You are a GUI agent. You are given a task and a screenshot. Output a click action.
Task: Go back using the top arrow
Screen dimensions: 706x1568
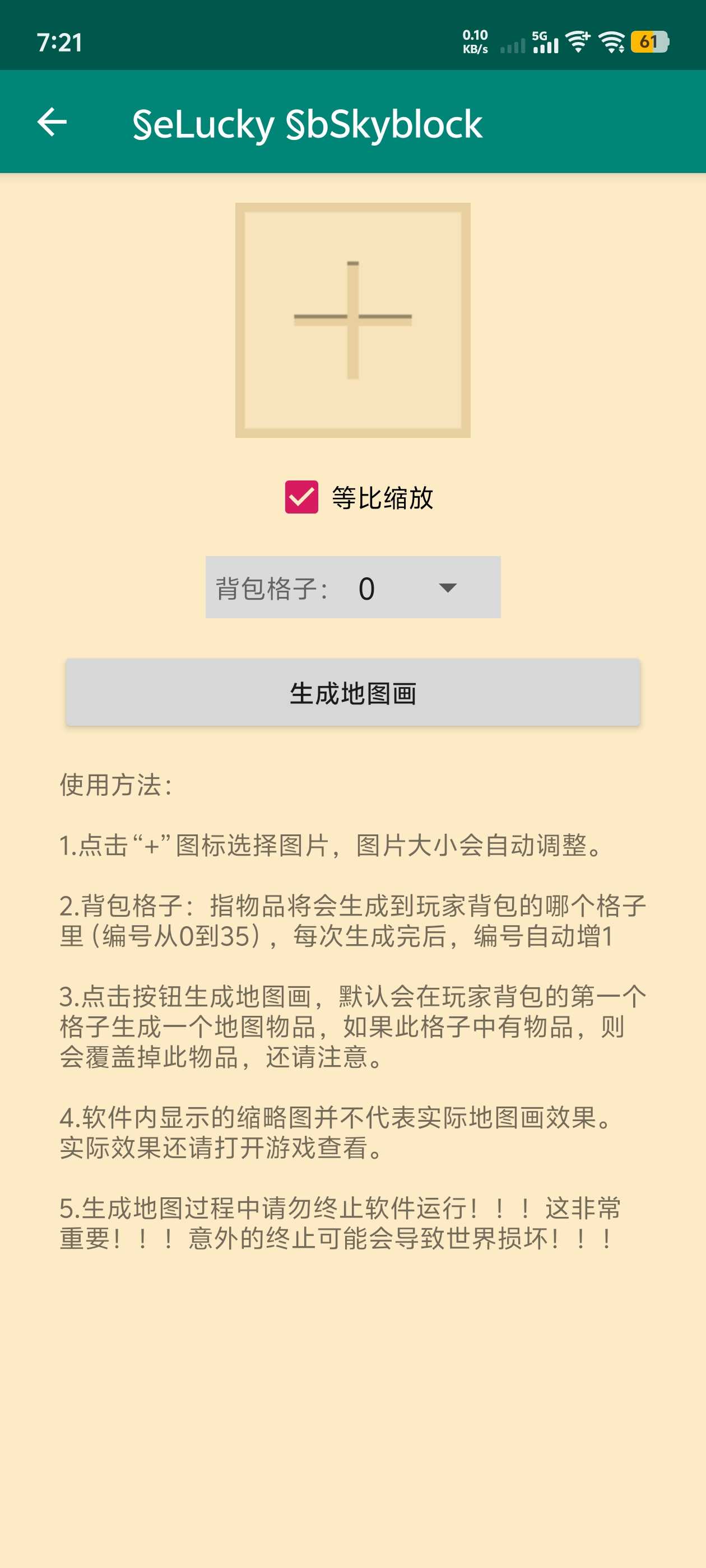click(52, 122)
